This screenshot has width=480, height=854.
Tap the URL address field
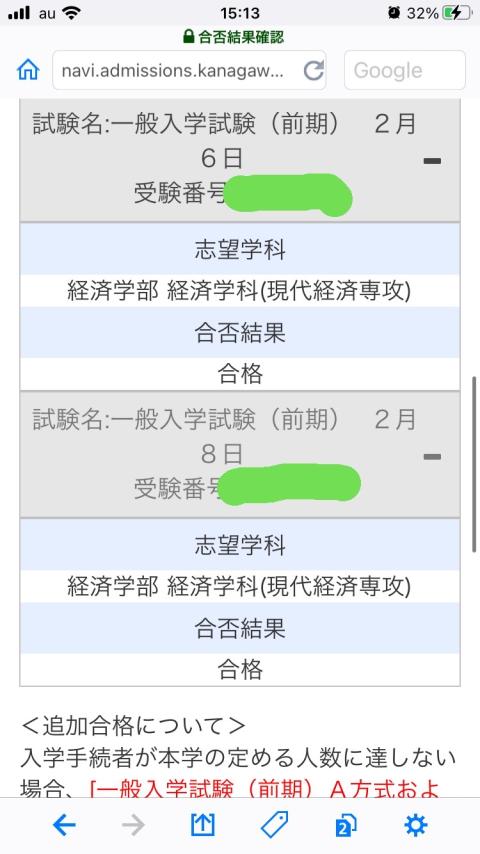point(190,70)
